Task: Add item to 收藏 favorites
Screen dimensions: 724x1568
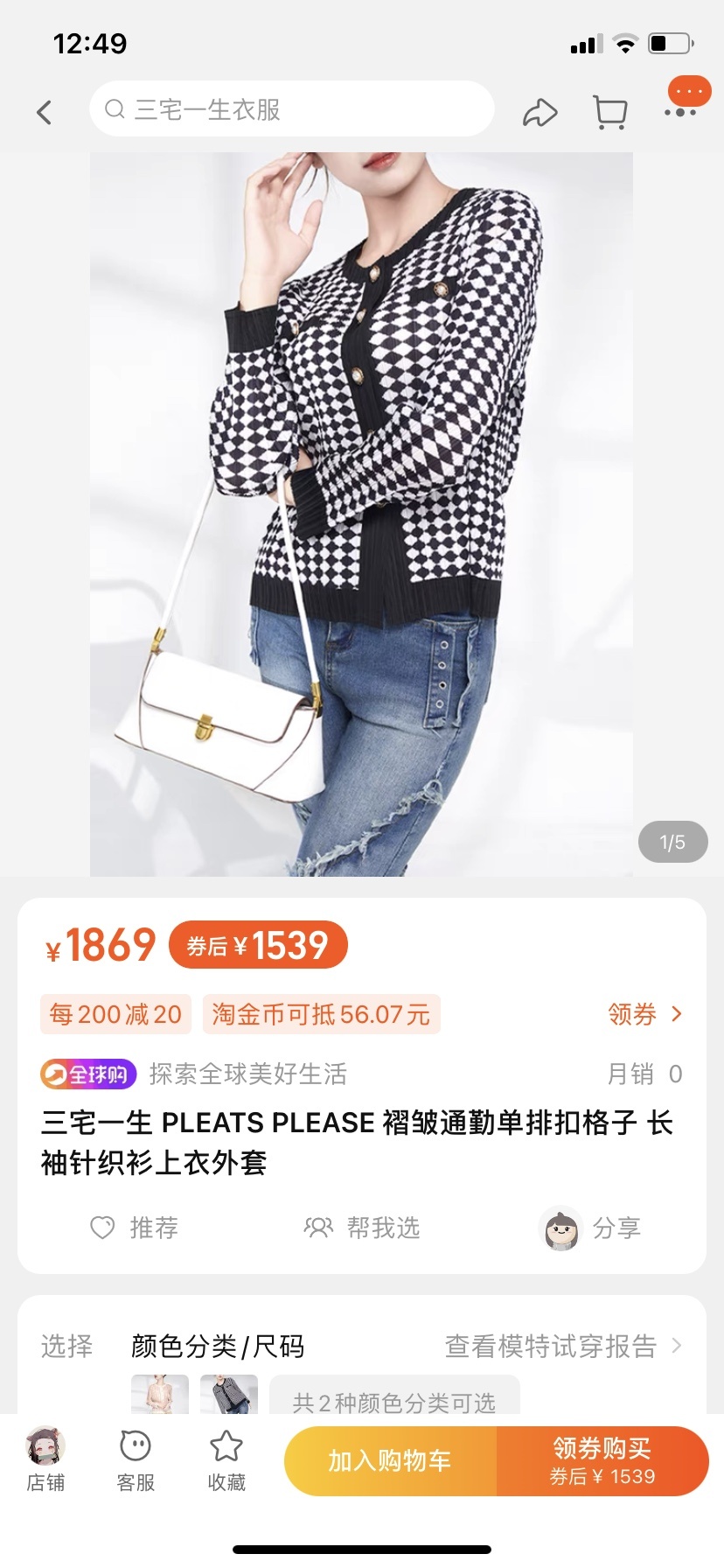Action: click(226, 1459)
